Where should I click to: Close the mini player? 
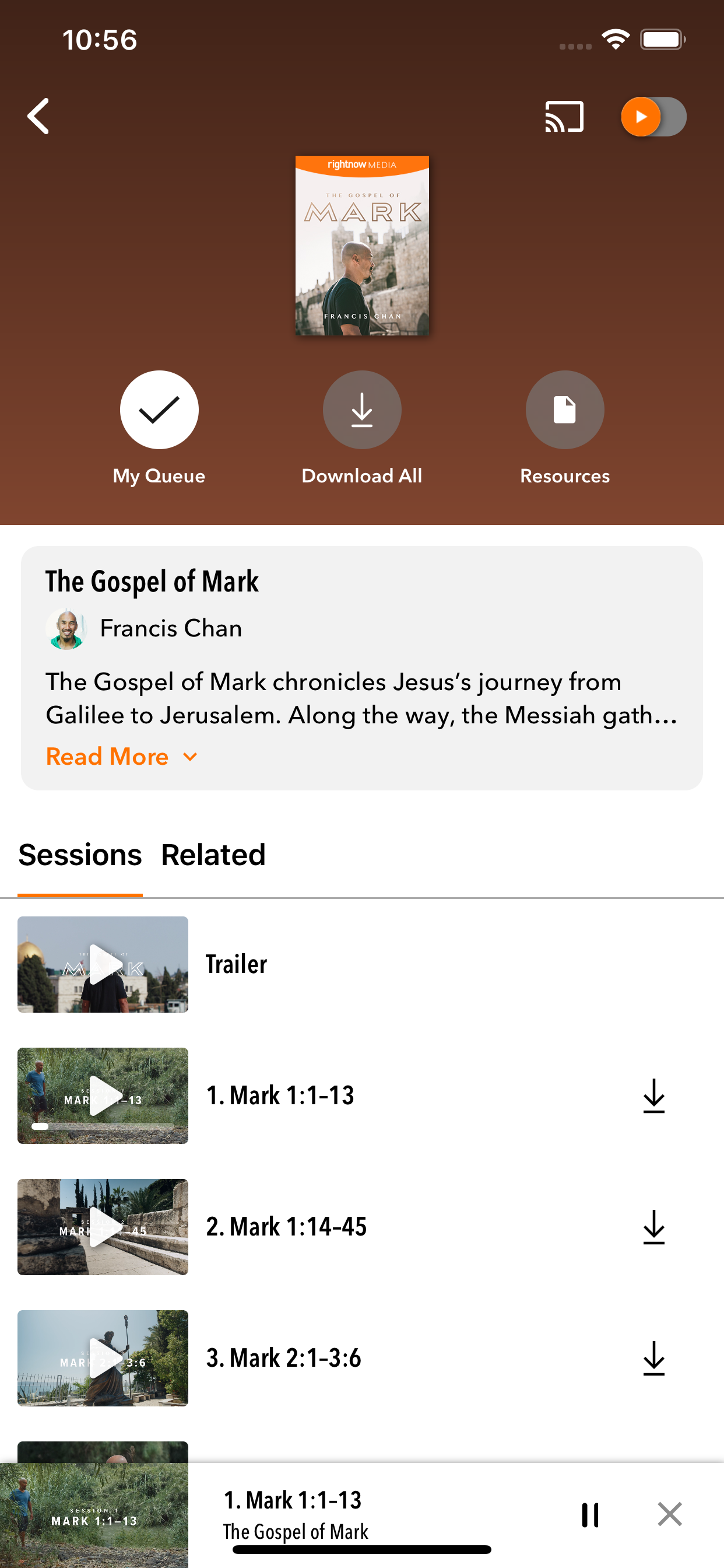pos(669,1514)
